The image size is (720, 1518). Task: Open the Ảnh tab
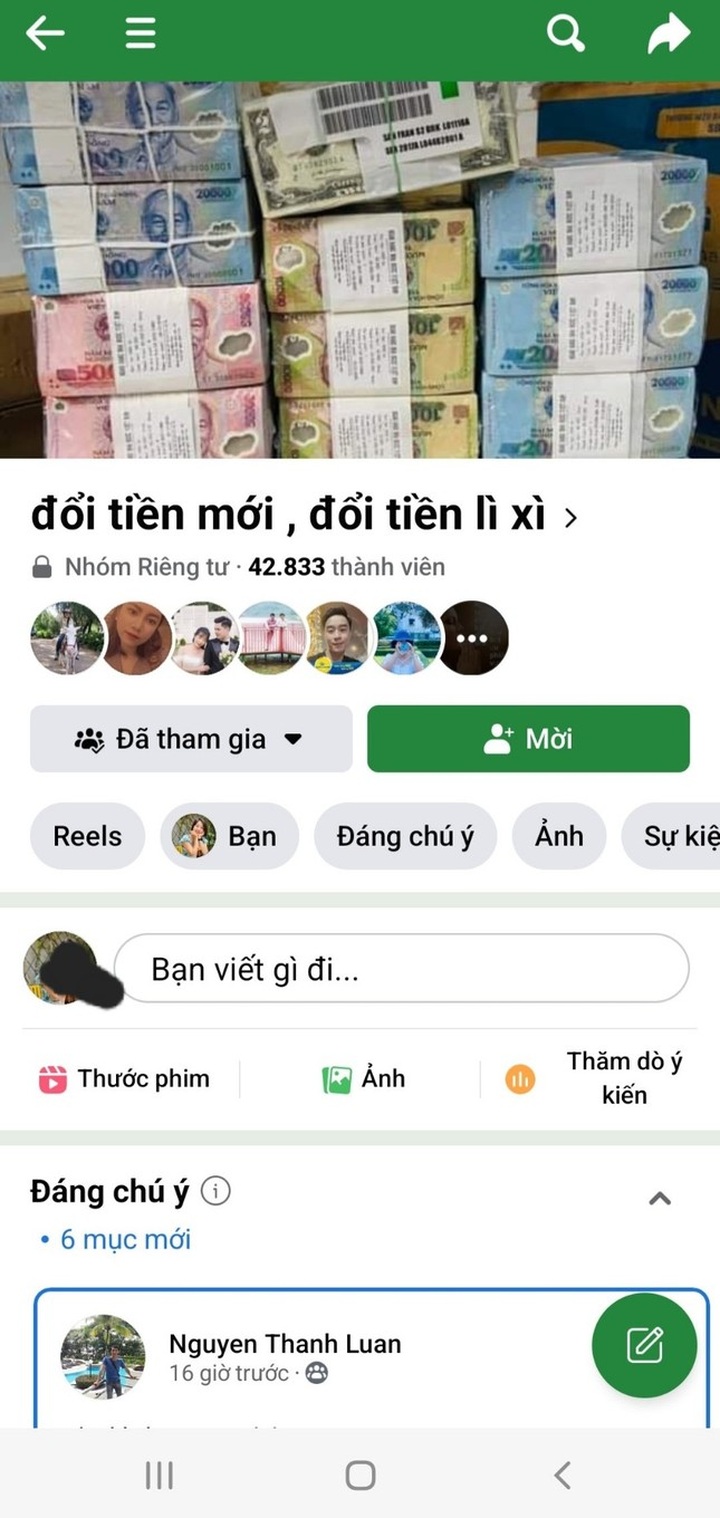(558, 836)
